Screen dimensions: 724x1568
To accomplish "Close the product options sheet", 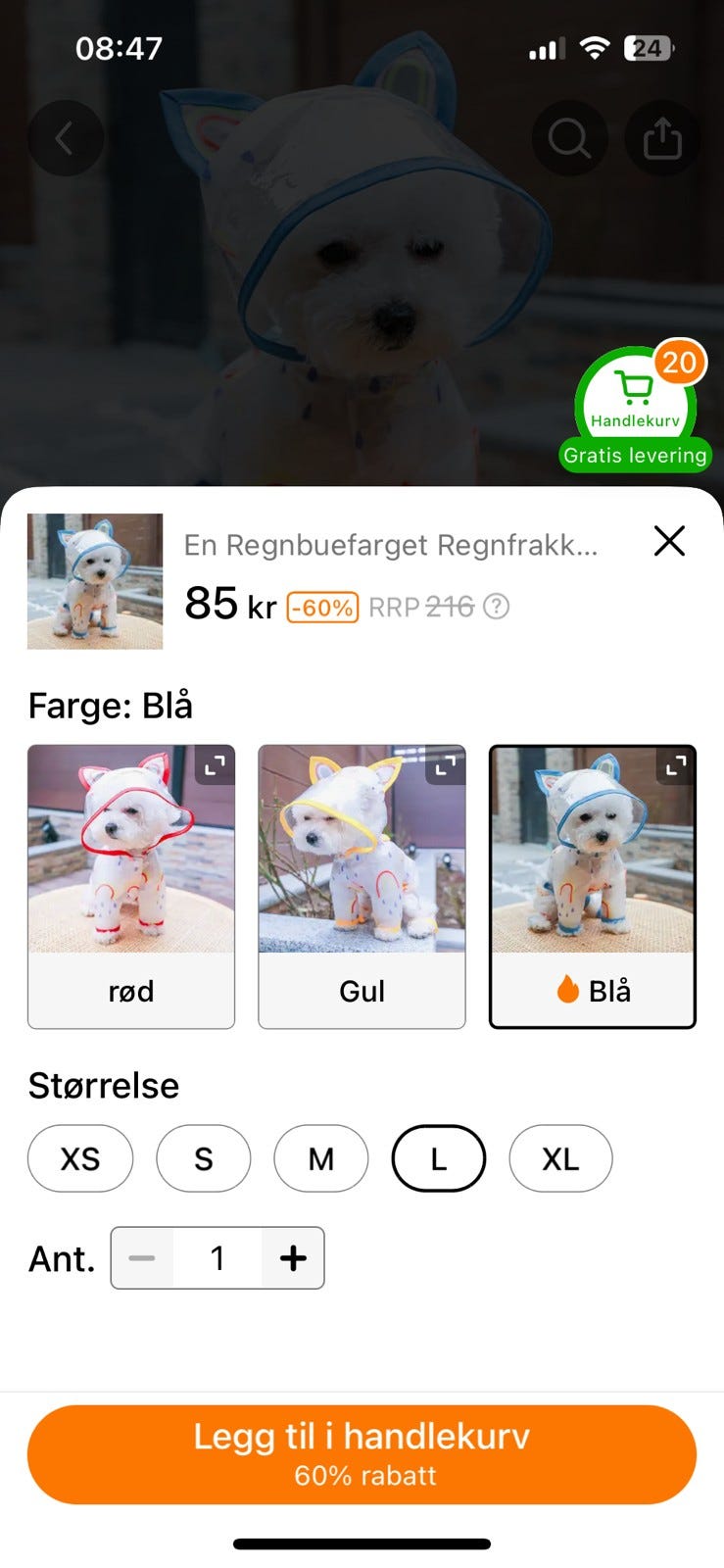I will click(669, 542).
